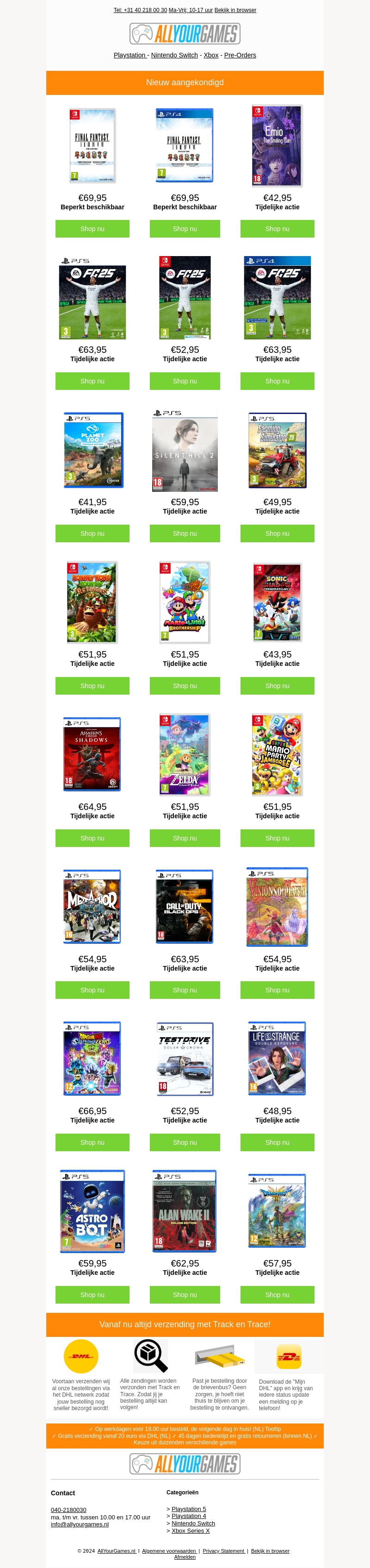Tap Shop nu under Call of Duty Black Ops

(185, 991)
